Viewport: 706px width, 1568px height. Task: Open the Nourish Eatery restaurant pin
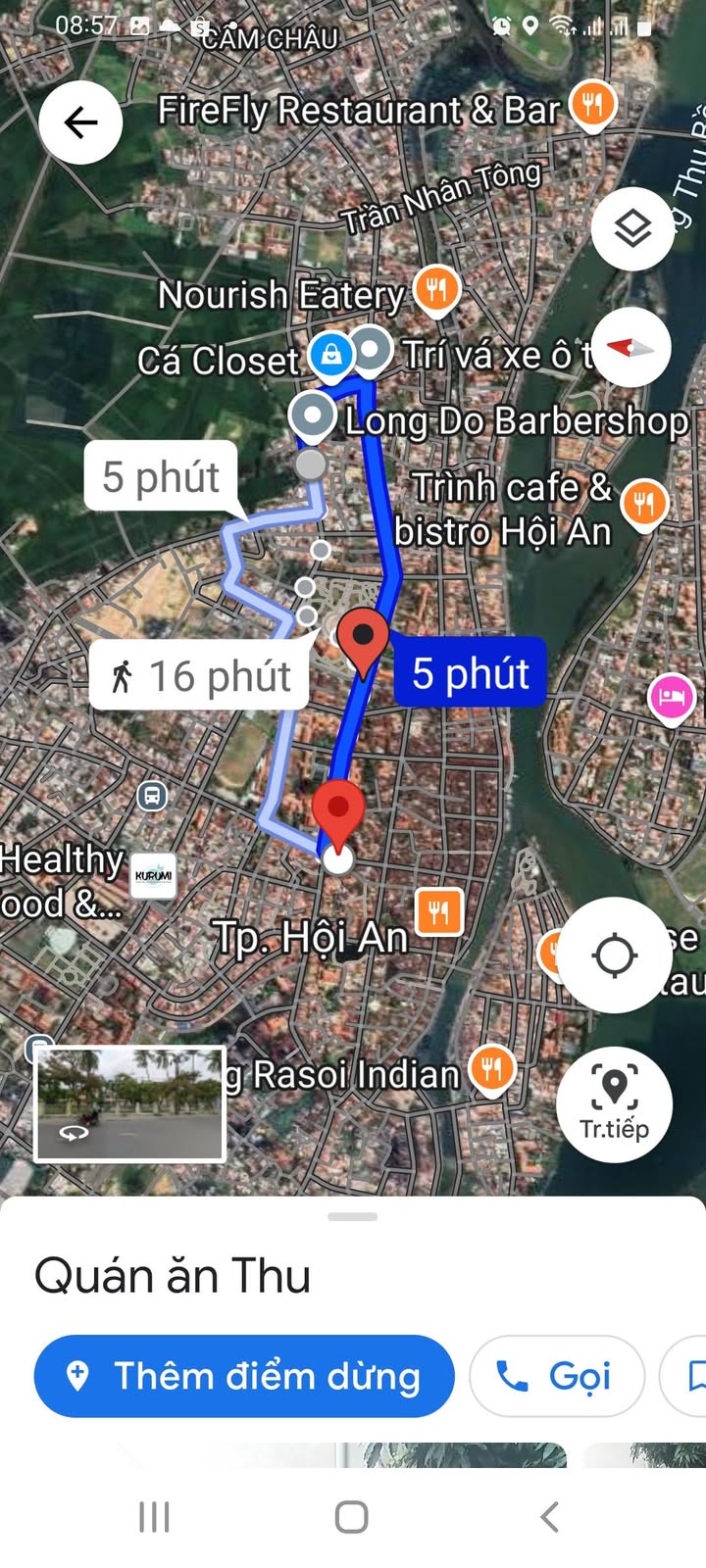(x=437, y=290)
